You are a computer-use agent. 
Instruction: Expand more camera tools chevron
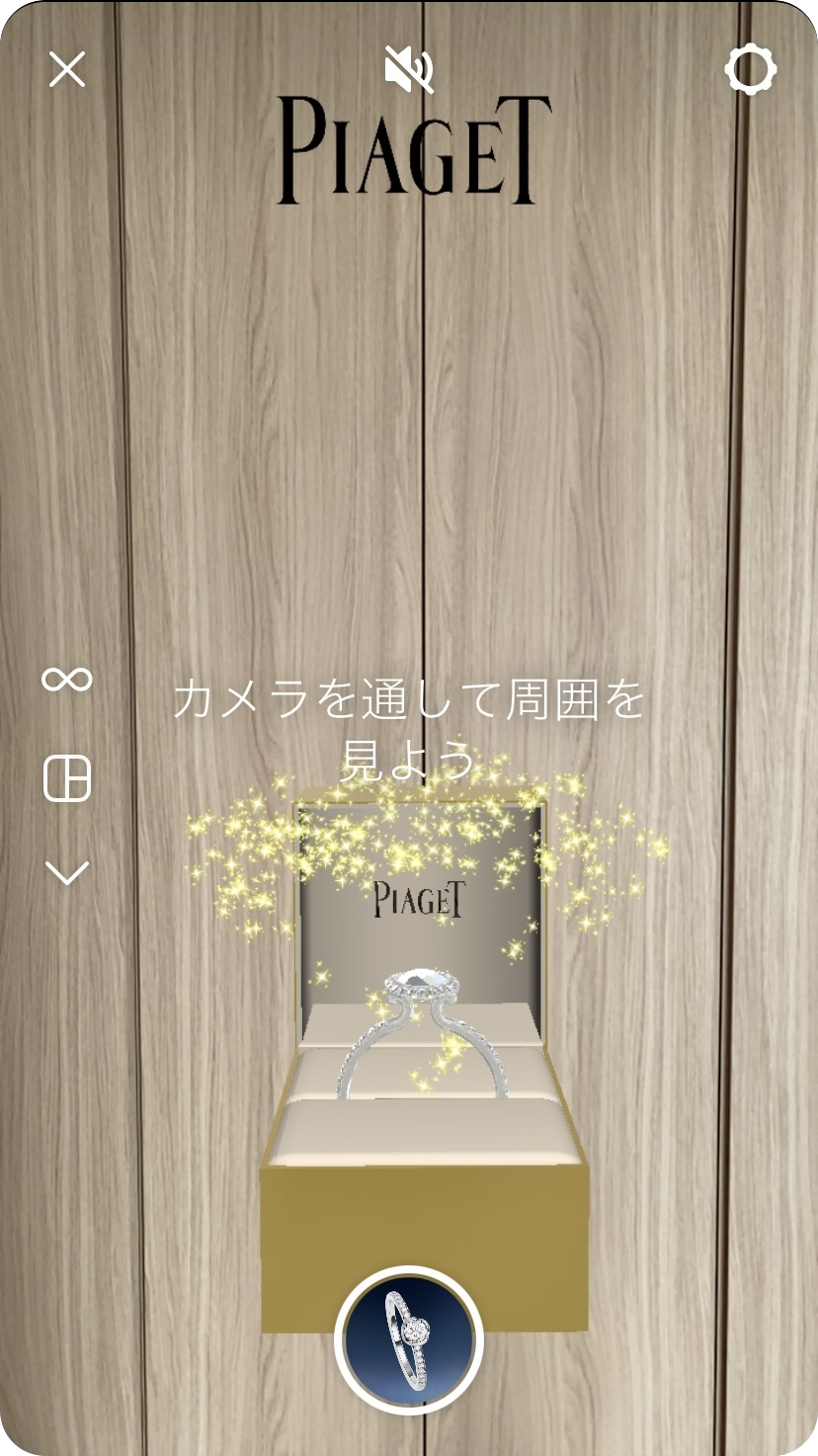pos(67,872)
